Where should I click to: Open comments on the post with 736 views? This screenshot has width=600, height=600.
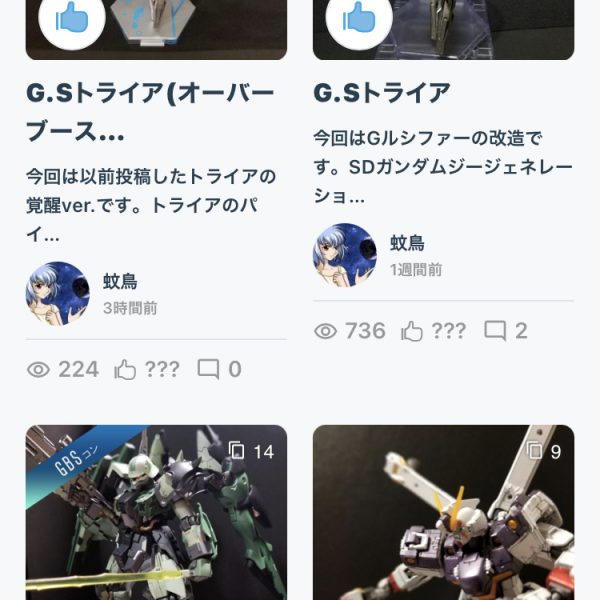(x=506, y=331)
